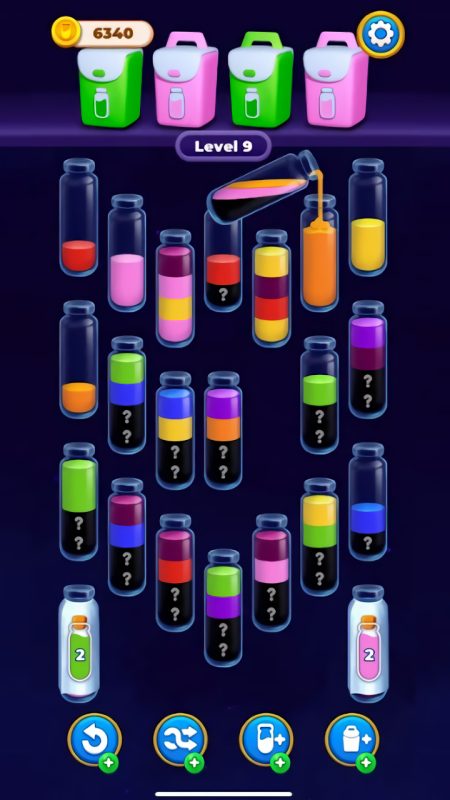Open the settings gear
The height and width of the screenshot is (800, 450).
[381, 34]
